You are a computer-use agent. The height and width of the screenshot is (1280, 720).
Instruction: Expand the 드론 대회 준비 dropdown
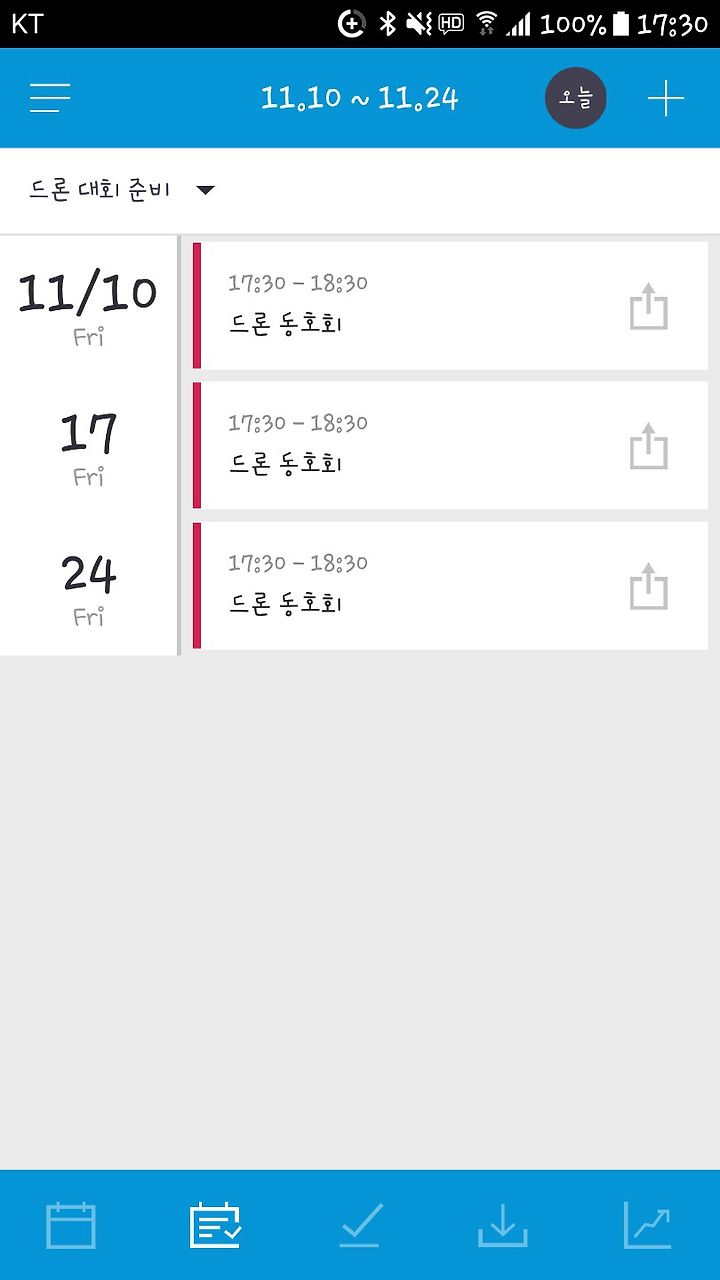pyautogui.click(x=121, y=190)
